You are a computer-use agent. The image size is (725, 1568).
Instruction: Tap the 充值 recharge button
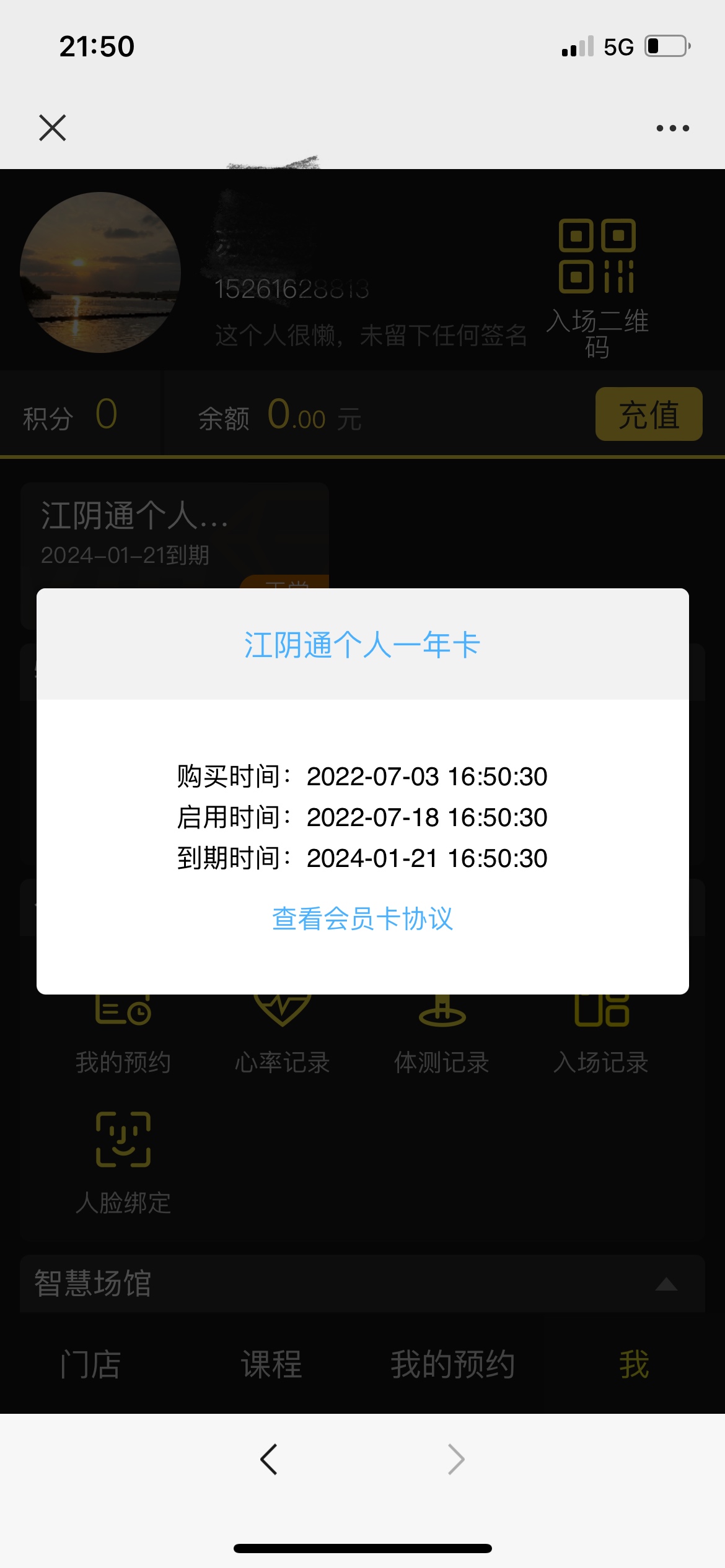pyautogui.click(x=648, y=414)
